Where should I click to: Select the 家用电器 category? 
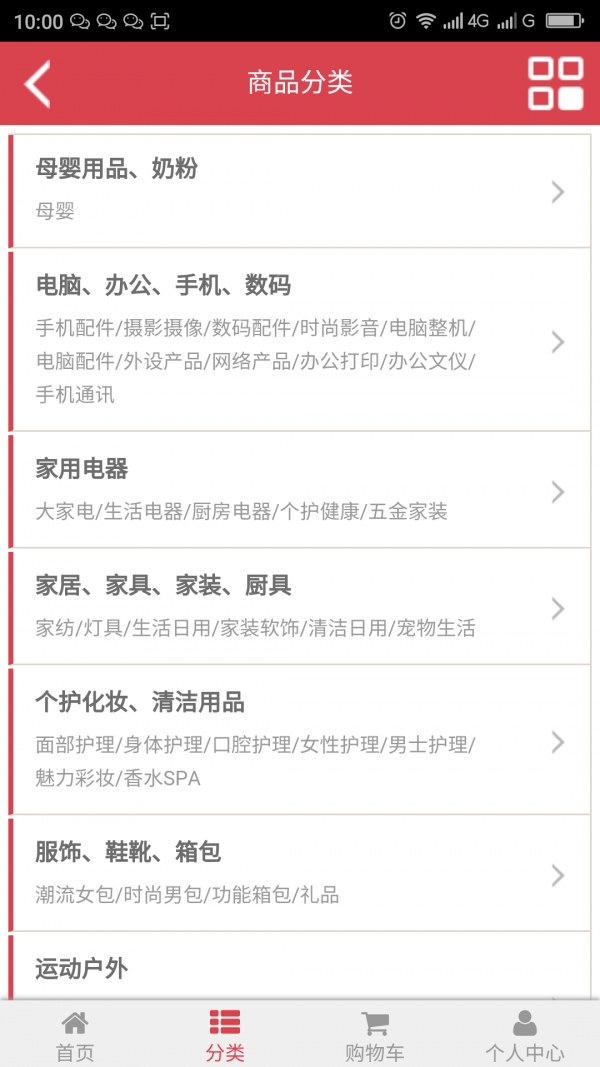pos(300,490)
